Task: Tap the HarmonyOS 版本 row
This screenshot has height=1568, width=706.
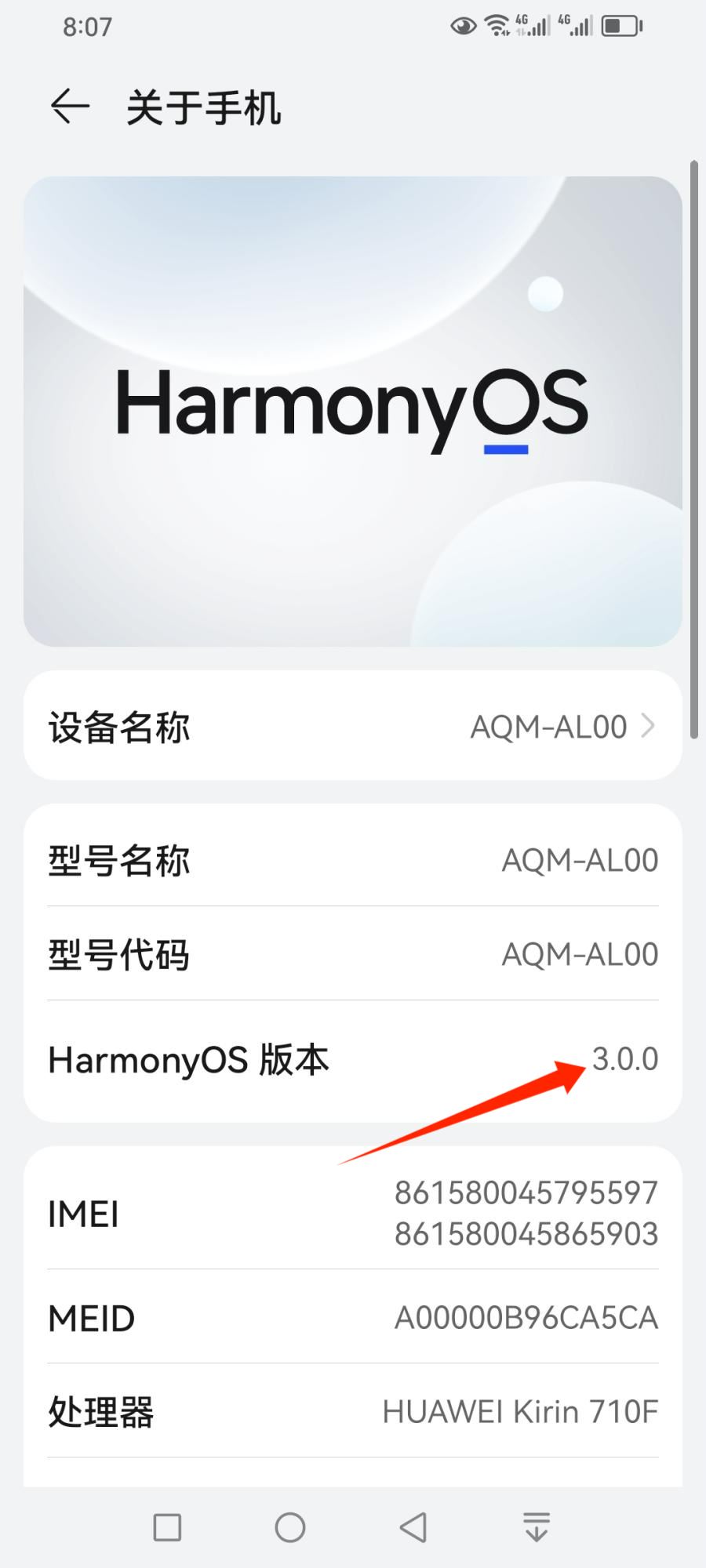Action: (352, 1059)
